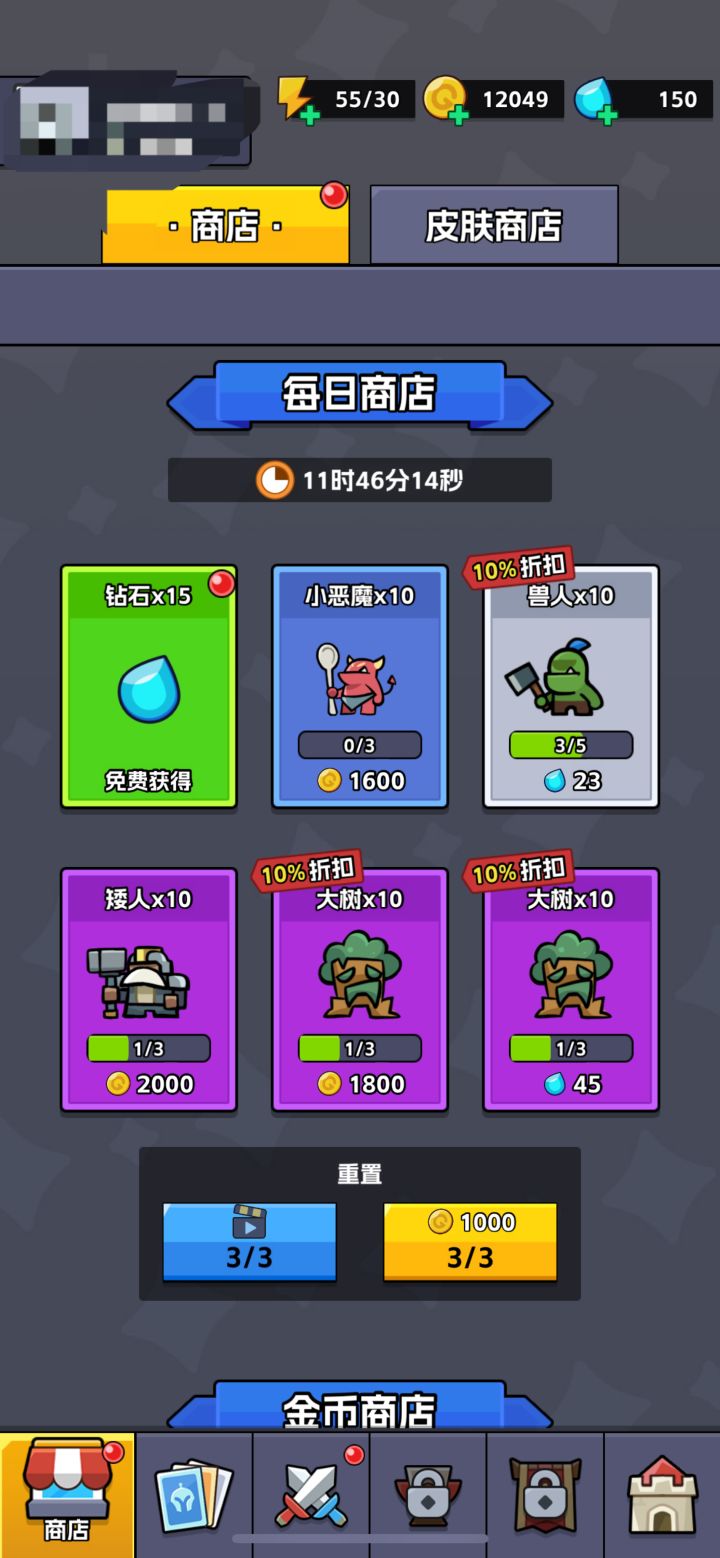Screen dimensions: 720x1558
Task: Tap the plus icon next to gold coins
Action: (456, 113)
